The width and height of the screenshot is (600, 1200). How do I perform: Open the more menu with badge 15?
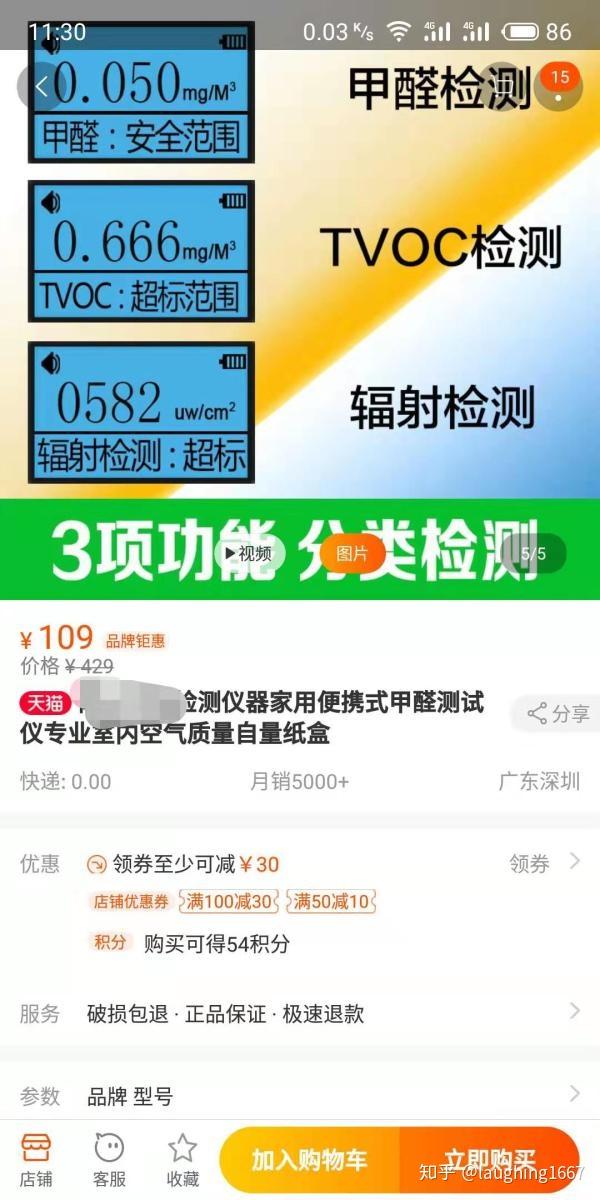557,86
